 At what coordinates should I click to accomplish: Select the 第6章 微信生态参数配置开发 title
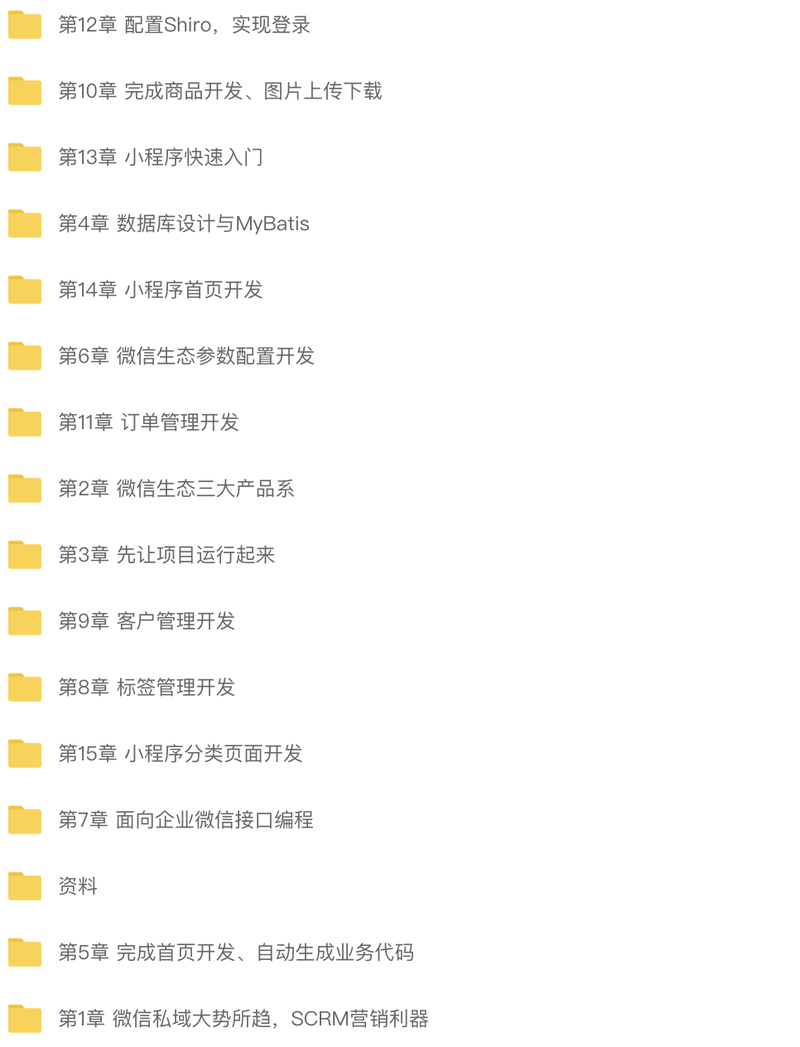click(186, 356)
